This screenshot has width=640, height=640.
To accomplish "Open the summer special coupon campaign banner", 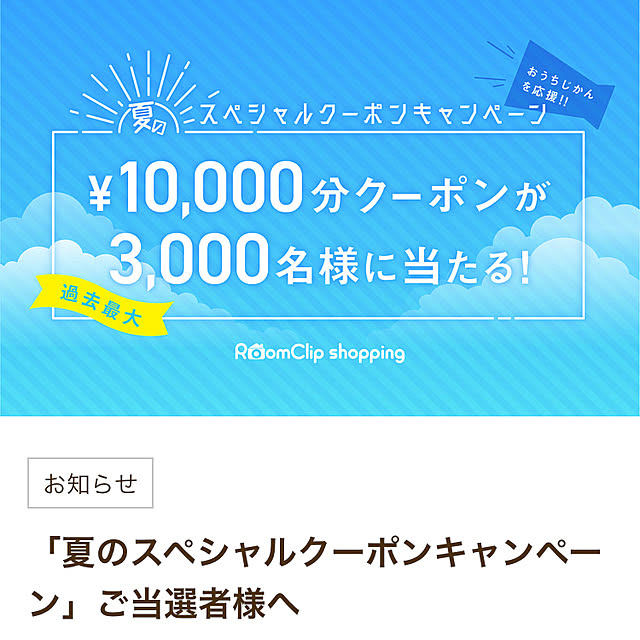I will [x=320, y=210].
